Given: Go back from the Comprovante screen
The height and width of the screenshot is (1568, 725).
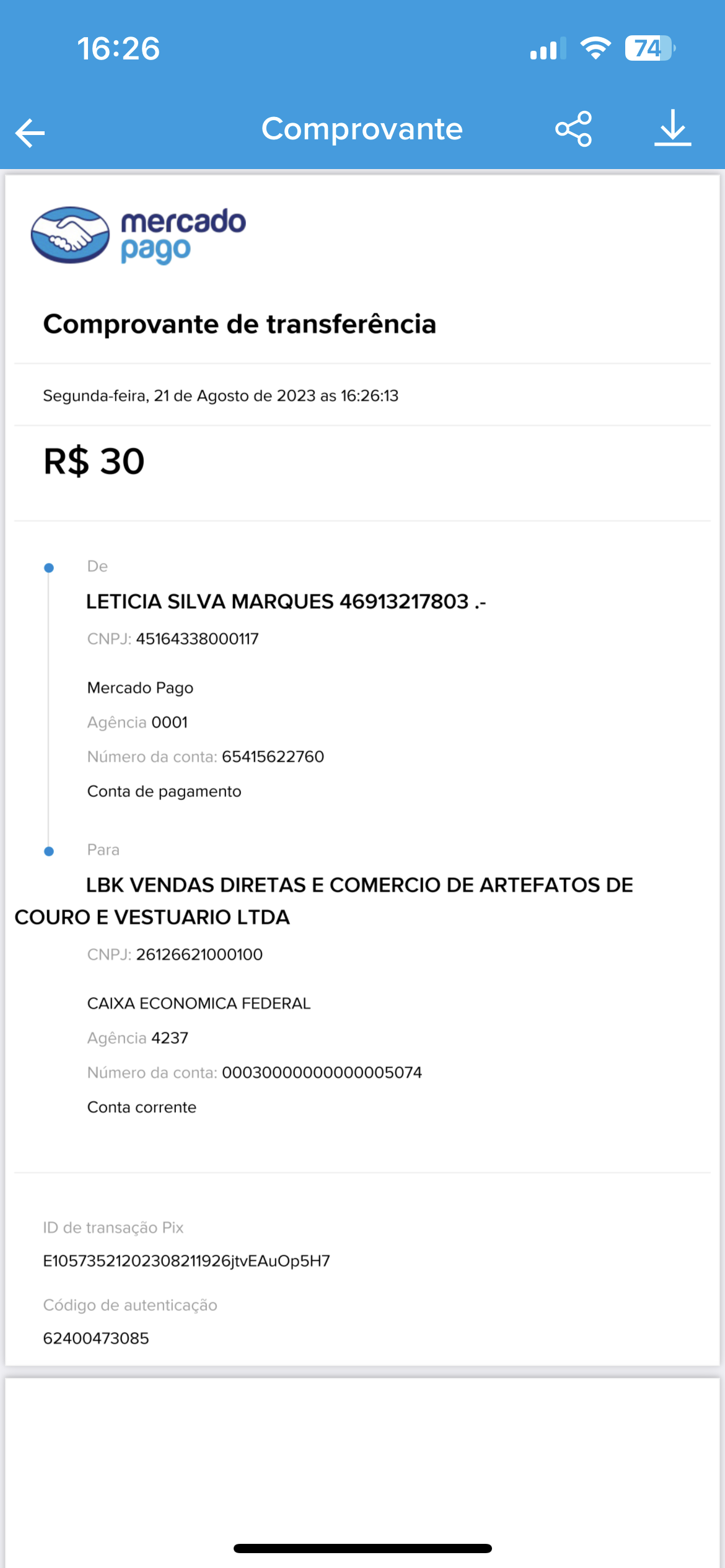Looking at the screenshot, I should click(30, 132).
